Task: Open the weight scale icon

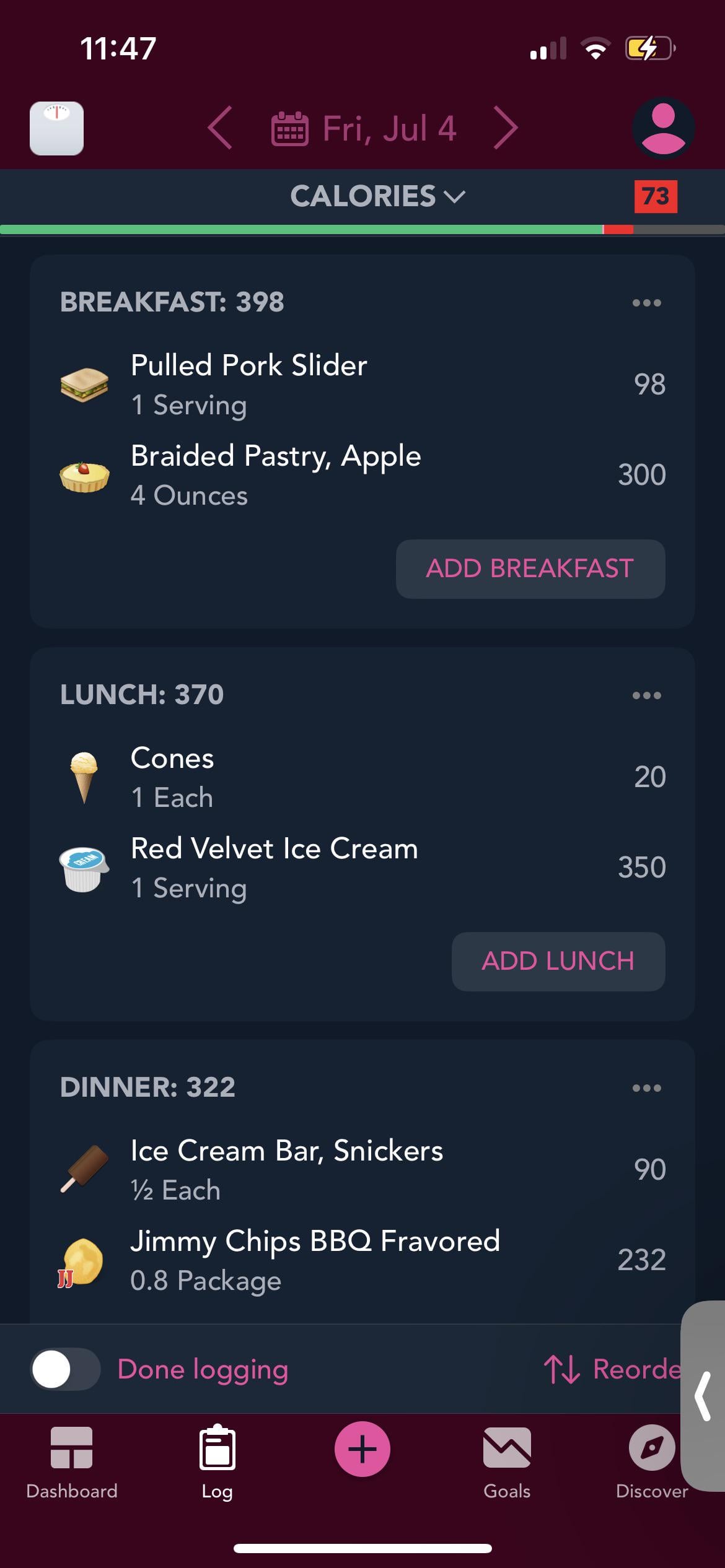Action: (x=56, y=128)
